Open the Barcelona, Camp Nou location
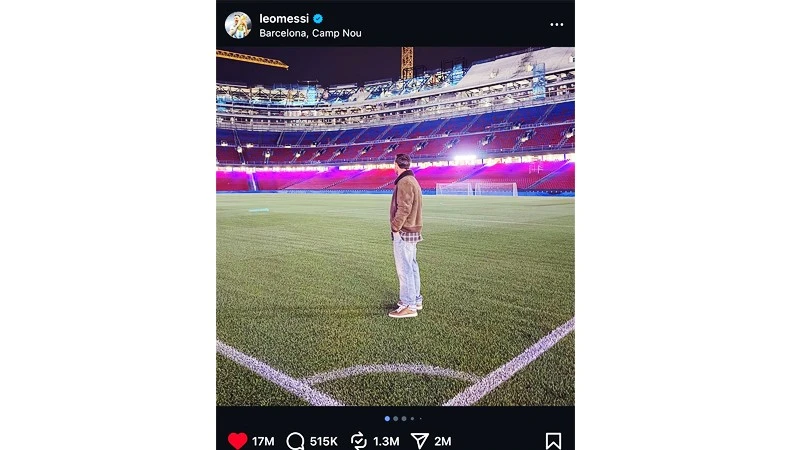Image resolution: width=800 pixels, height=450 pixels. click(x=310, y=33)
